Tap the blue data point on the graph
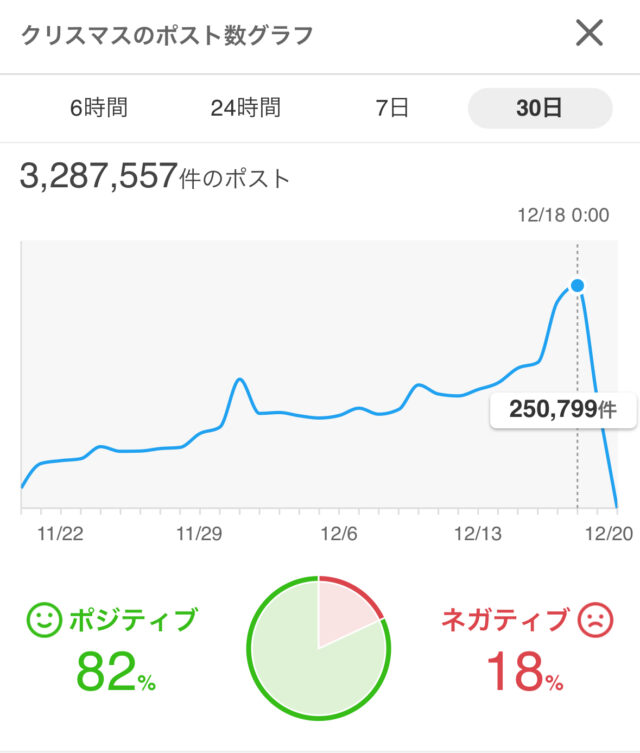This screenshot has width=640, height=753. tap(578, 286)
